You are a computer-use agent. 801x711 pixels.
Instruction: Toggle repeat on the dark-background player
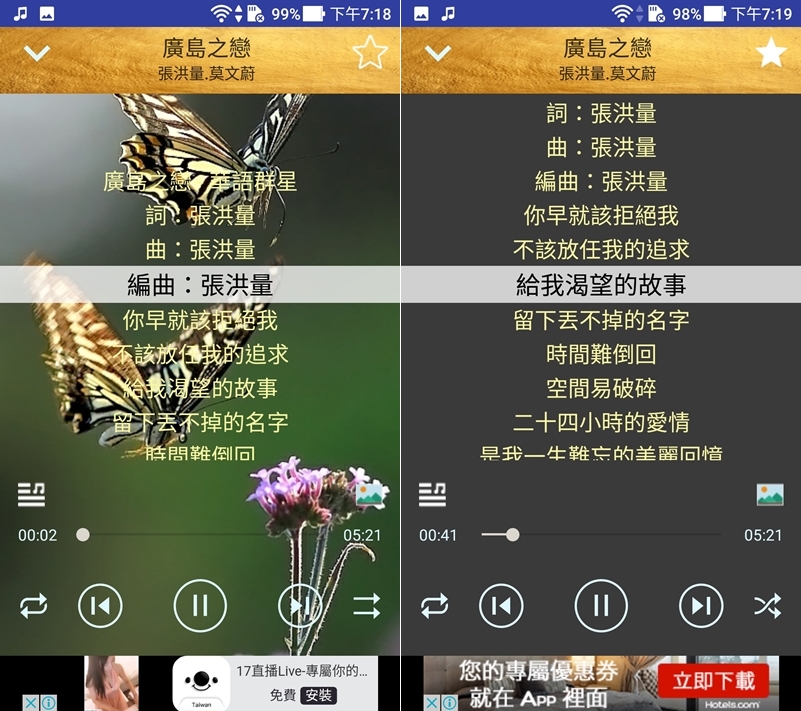(x=435, y=605)
